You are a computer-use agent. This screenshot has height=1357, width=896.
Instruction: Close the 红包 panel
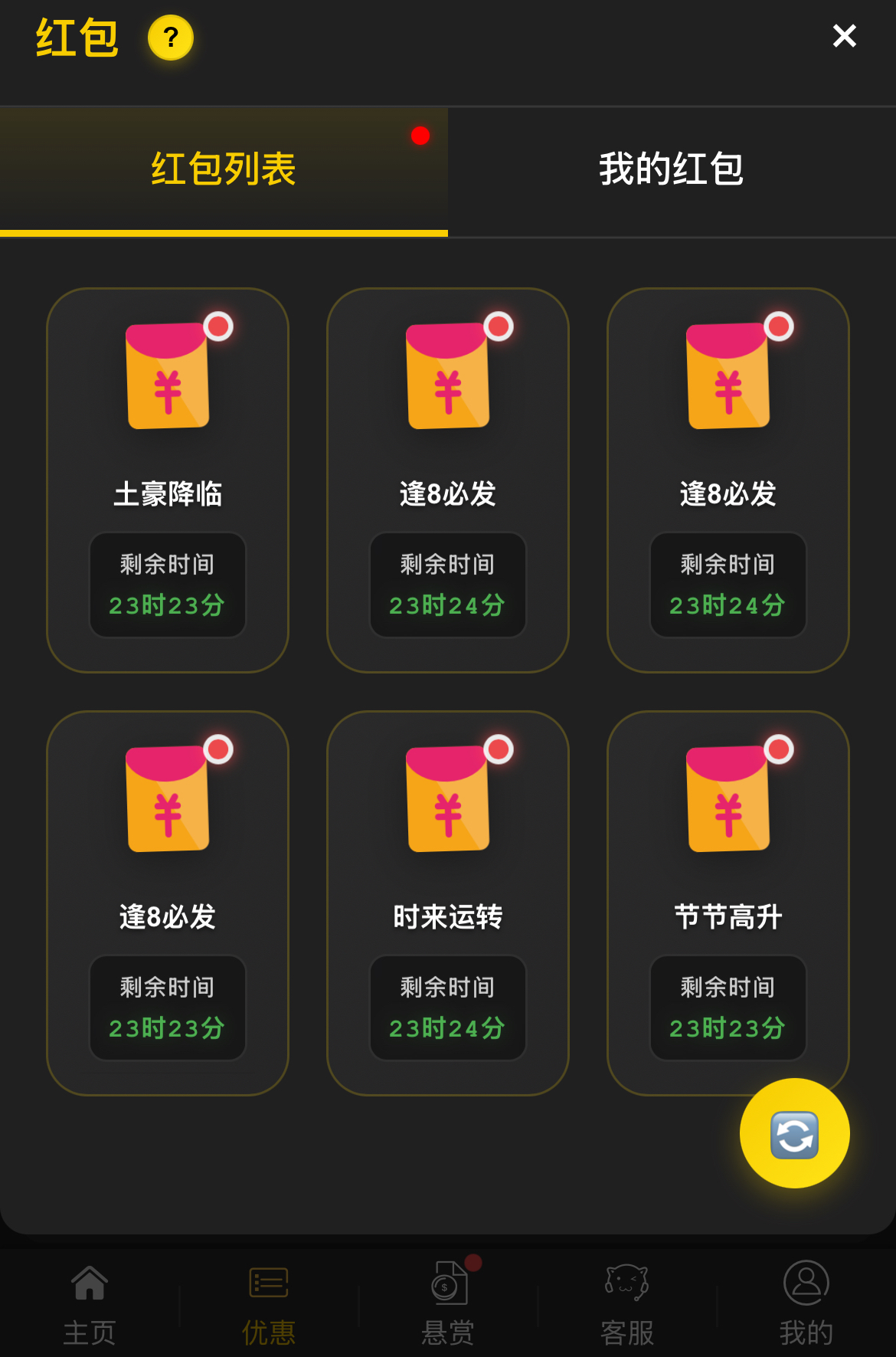pos(844,36)
